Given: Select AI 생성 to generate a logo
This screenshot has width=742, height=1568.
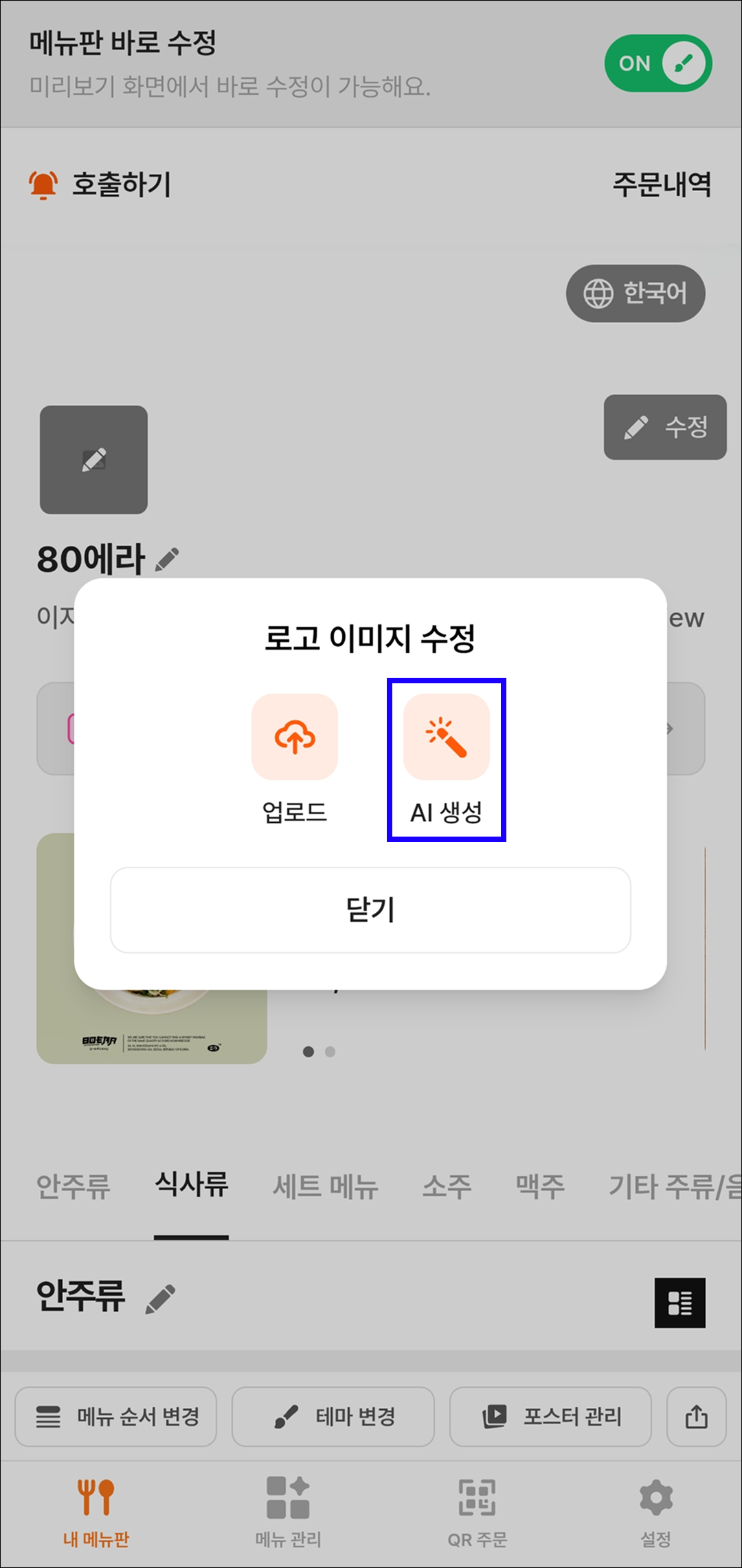Looking at the screenshot, I should [446, 759].
